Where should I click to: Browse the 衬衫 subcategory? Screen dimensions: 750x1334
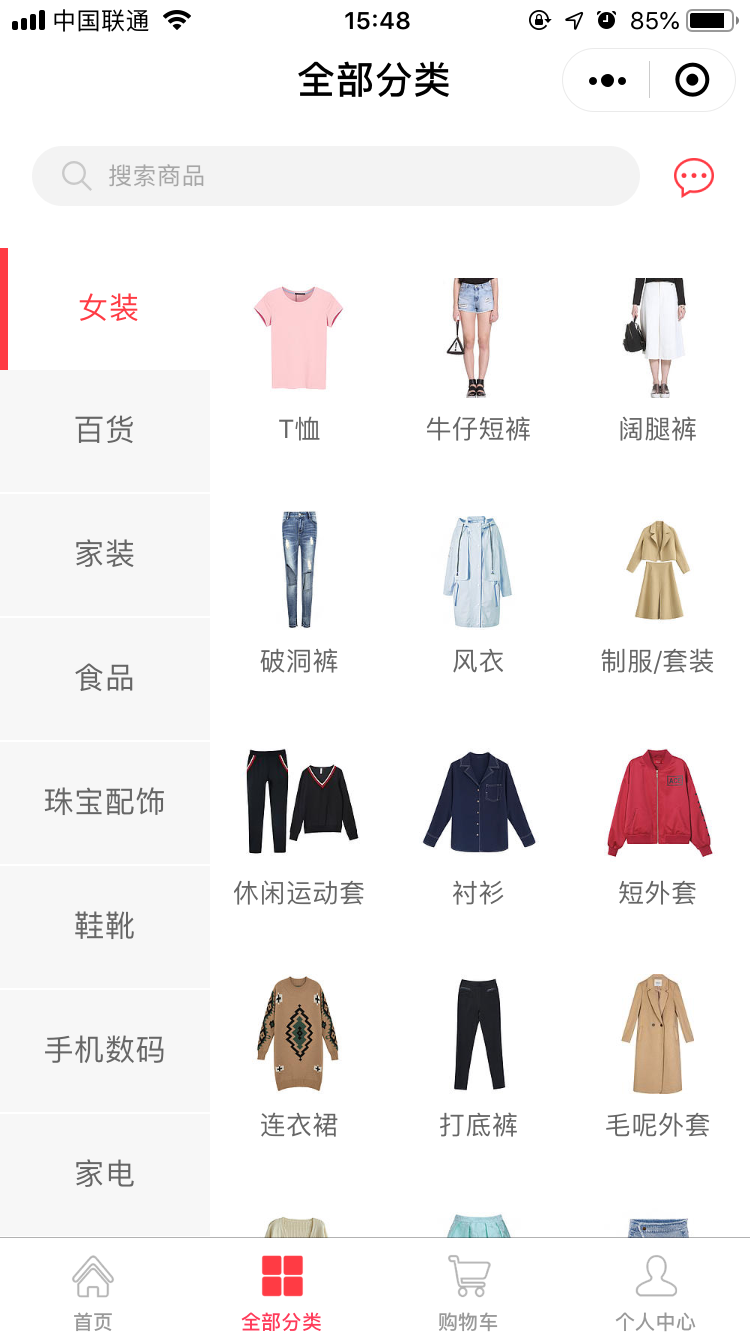click(478, 824)
